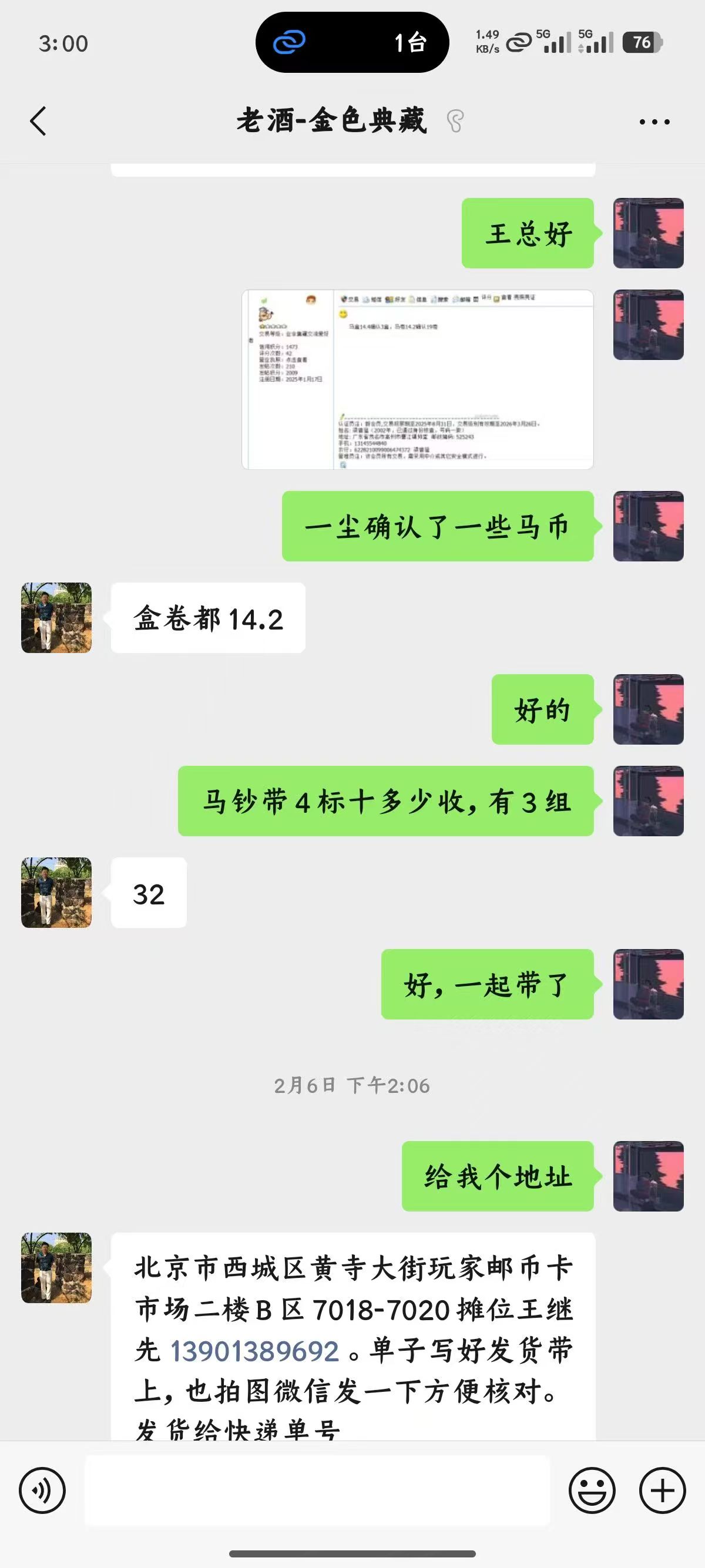
Task: View contact avatar beside 盒卷都14.2
Action: [x=56, y=618]
